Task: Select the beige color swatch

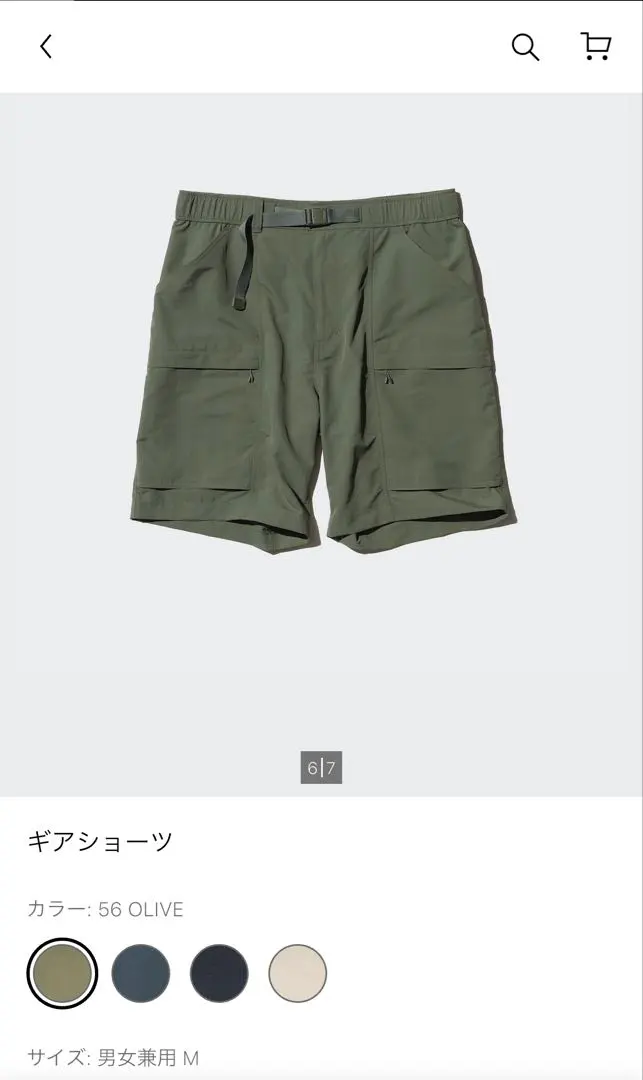Action: (x=298, y=973)
